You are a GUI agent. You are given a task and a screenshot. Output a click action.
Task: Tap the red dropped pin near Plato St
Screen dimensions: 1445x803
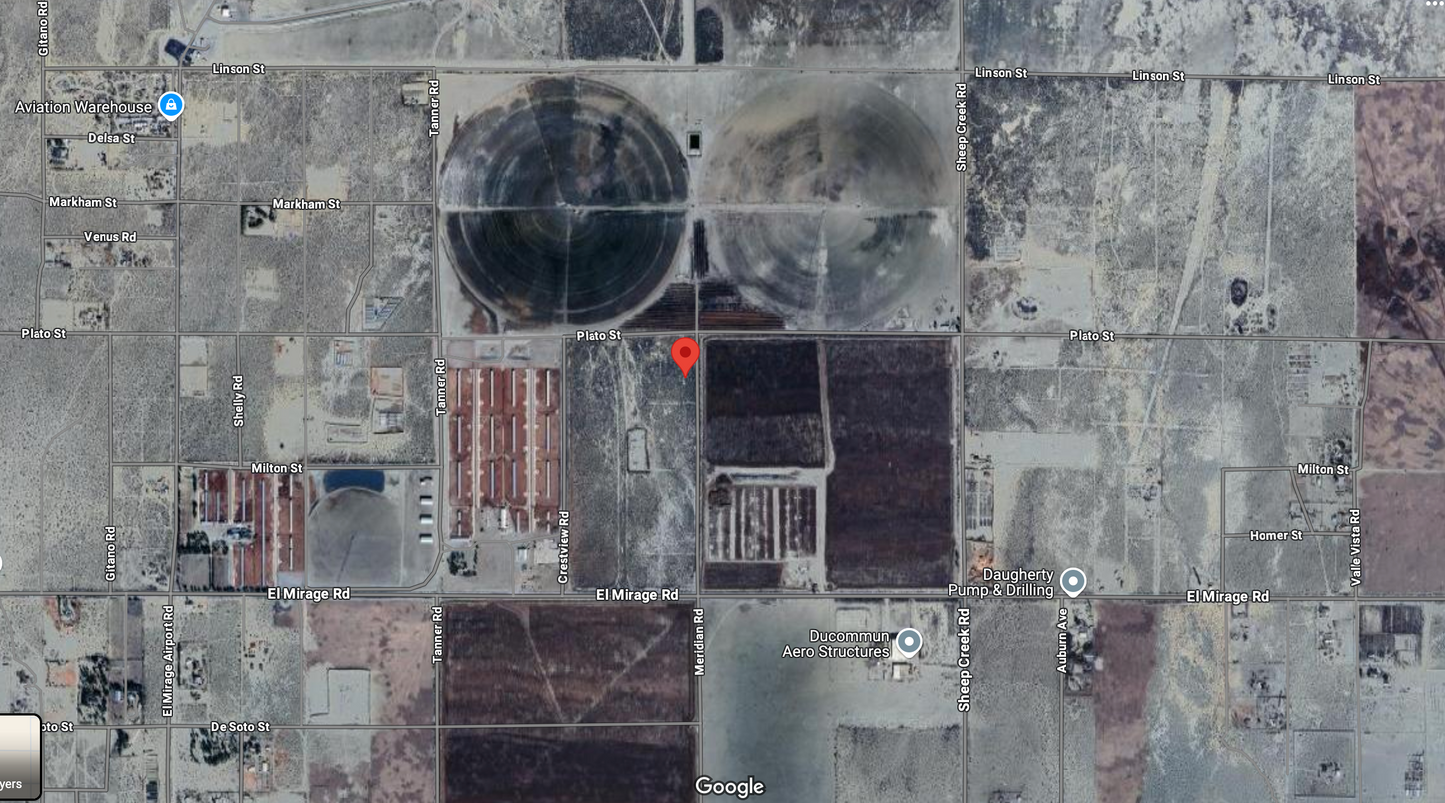684,355
